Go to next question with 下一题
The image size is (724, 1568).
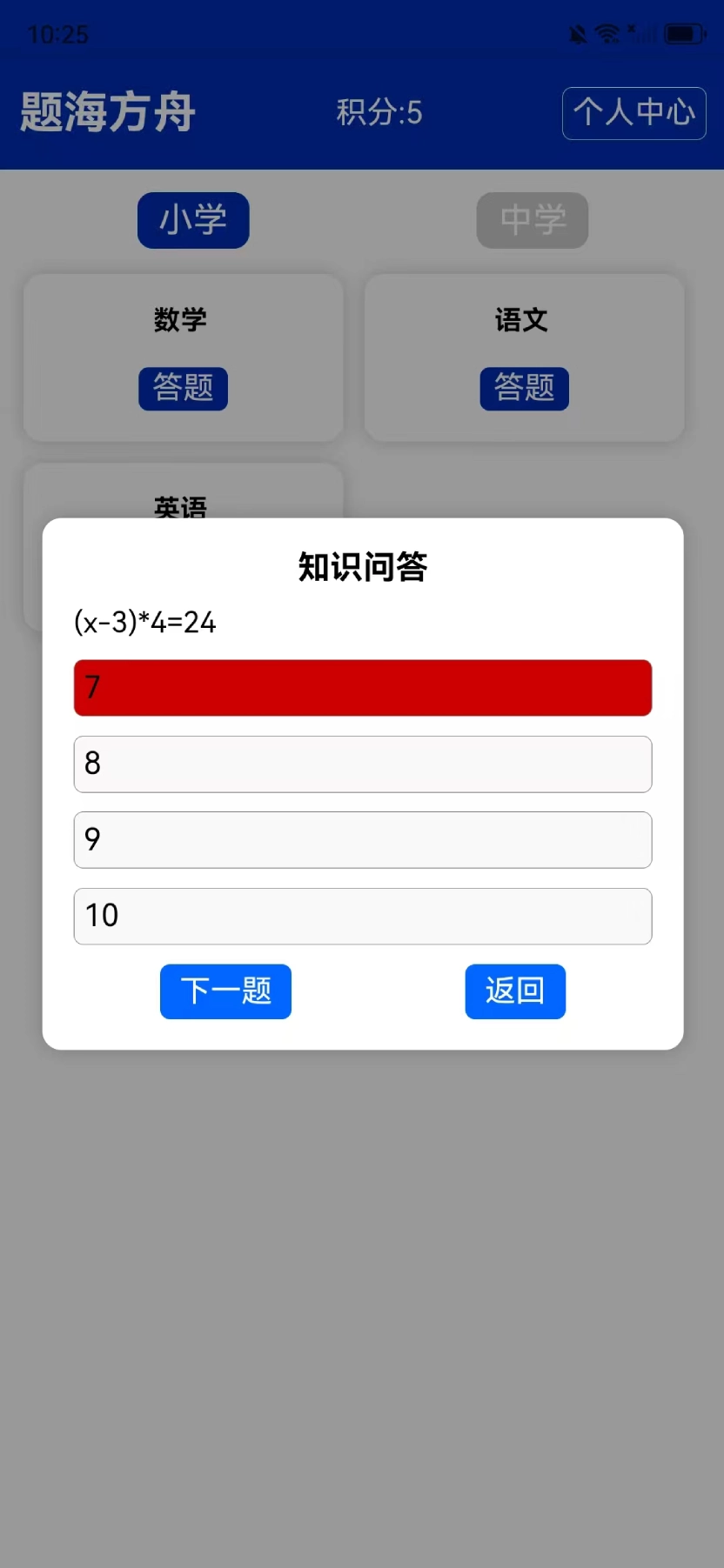click(x=225, y=991)
